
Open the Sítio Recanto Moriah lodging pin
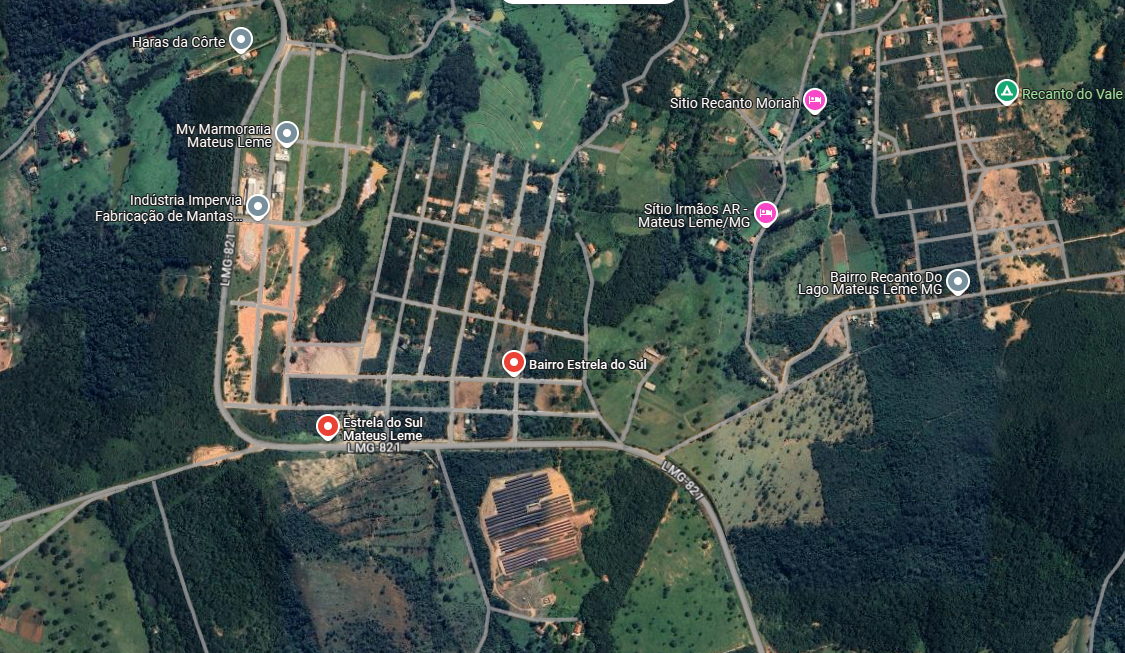point(815,100)
